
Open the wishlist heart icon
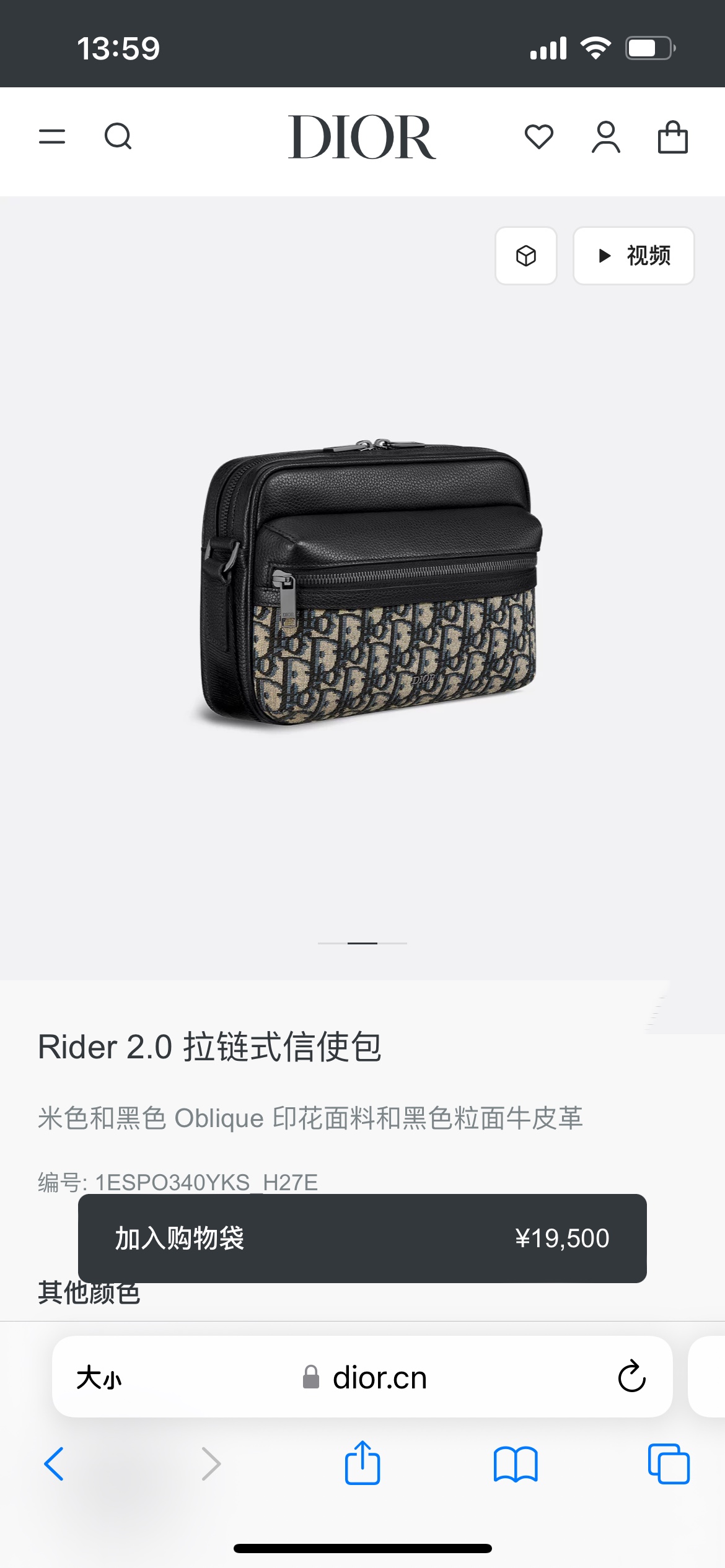[x=538, y=136]
